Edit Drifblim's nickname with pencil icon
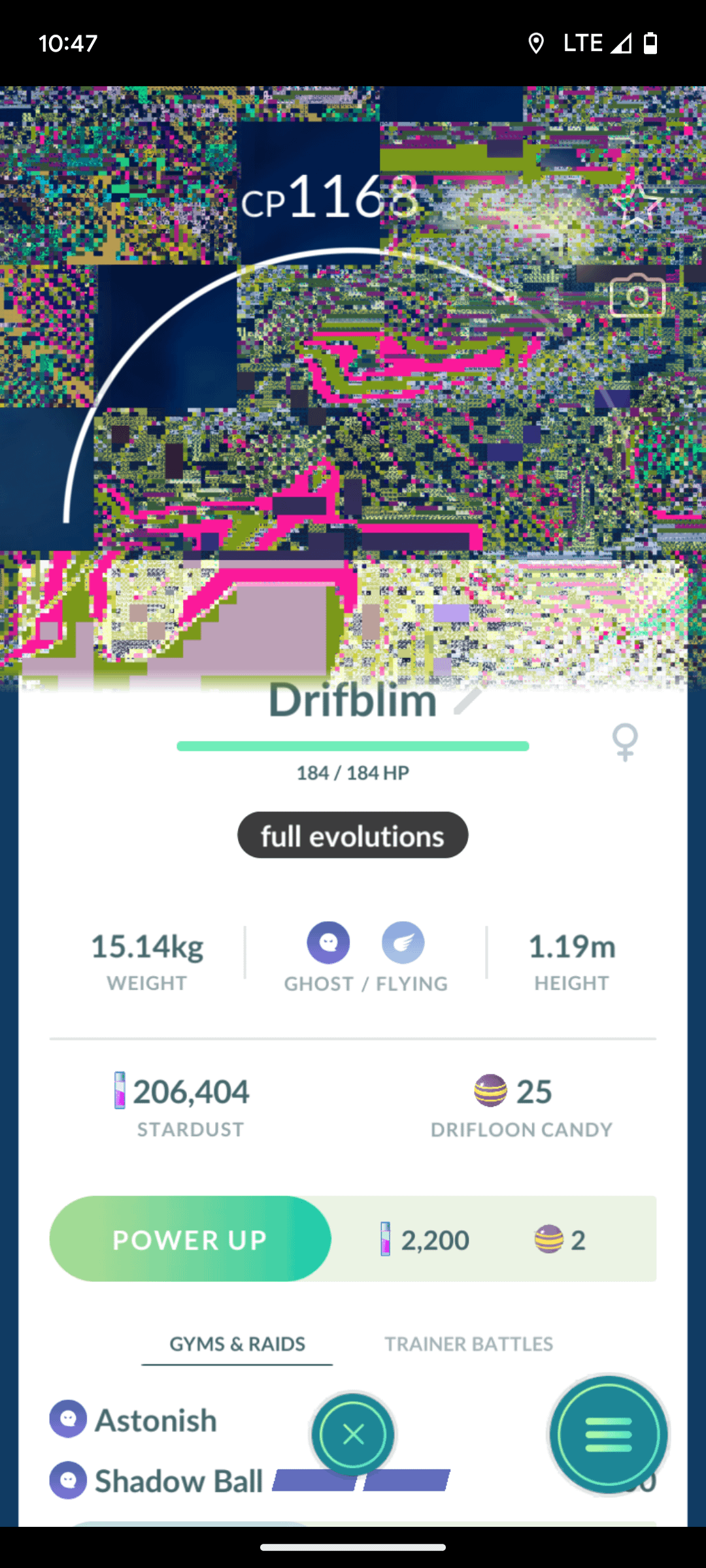The height and width of the screenshot is (1568, 706). click(468, 700)
